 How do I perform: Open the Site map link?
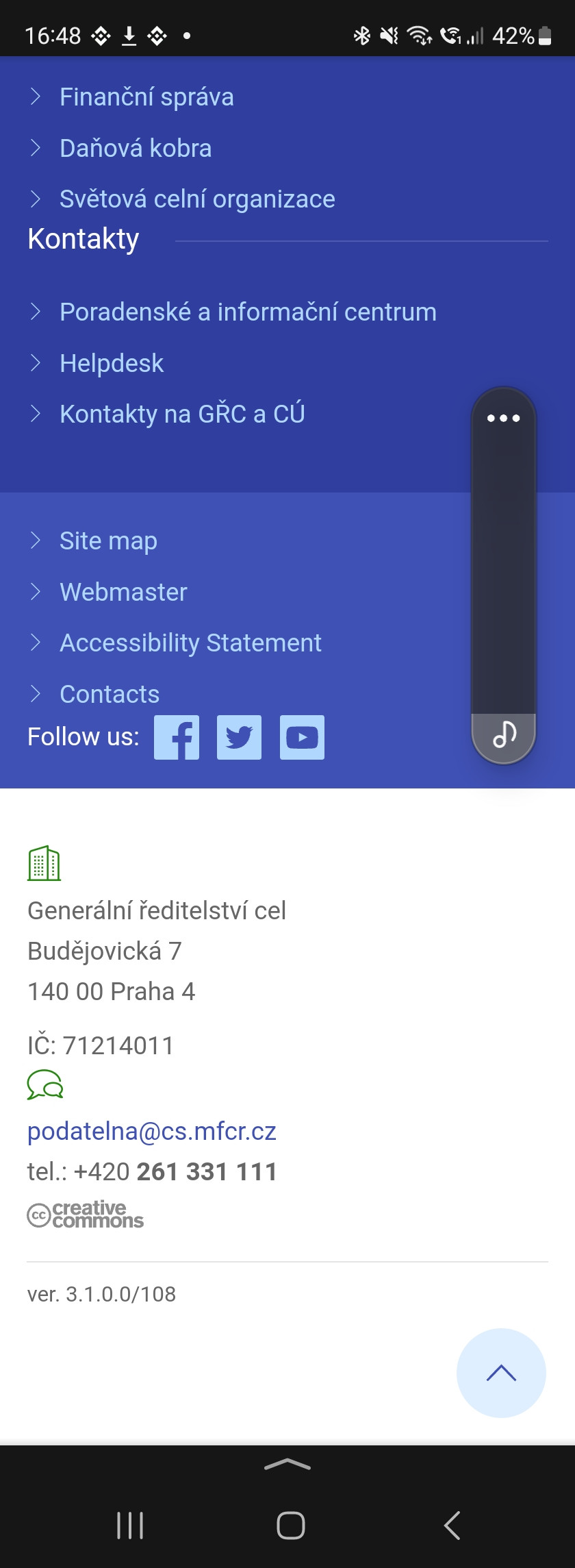pyautogui.click(x=108, y=541)
